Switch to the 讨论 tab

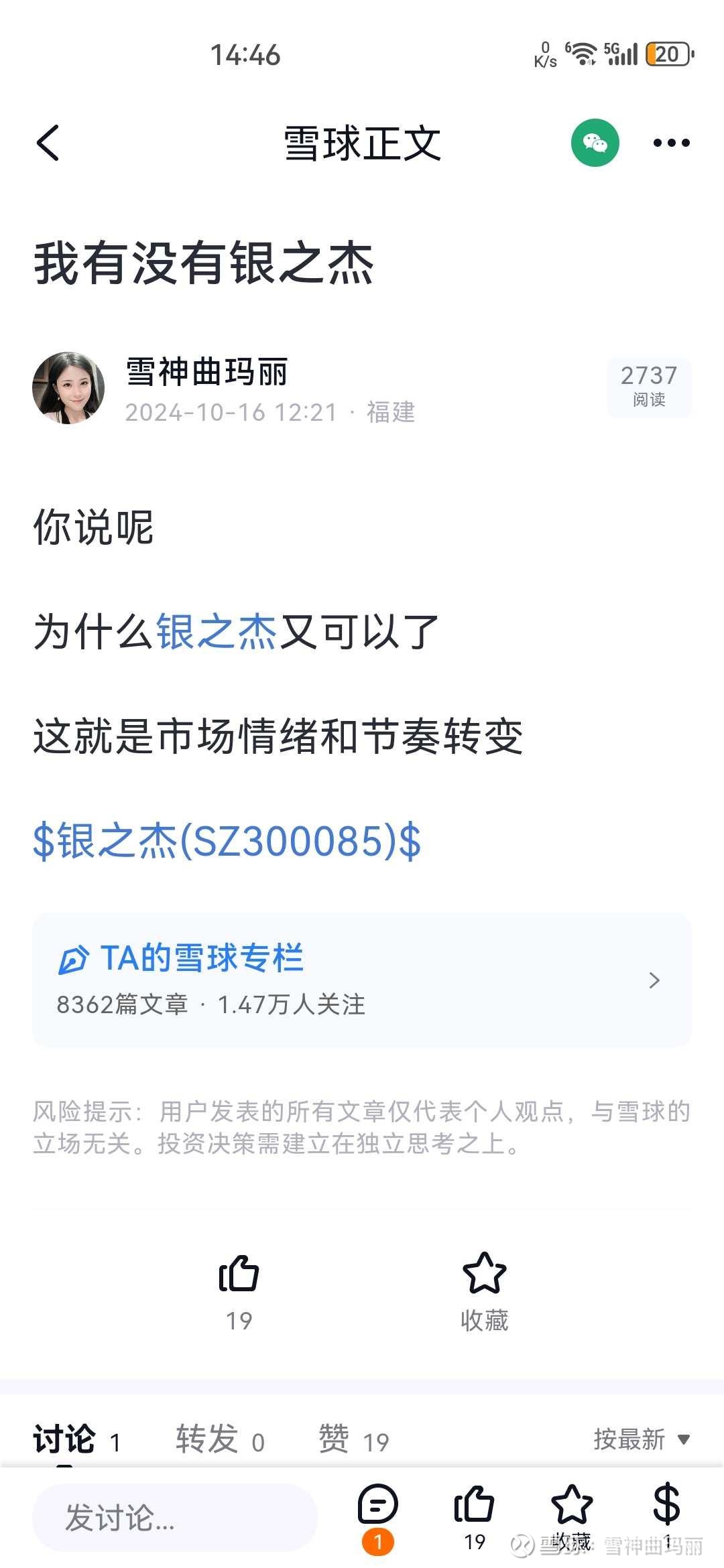tap(76, 1440)
